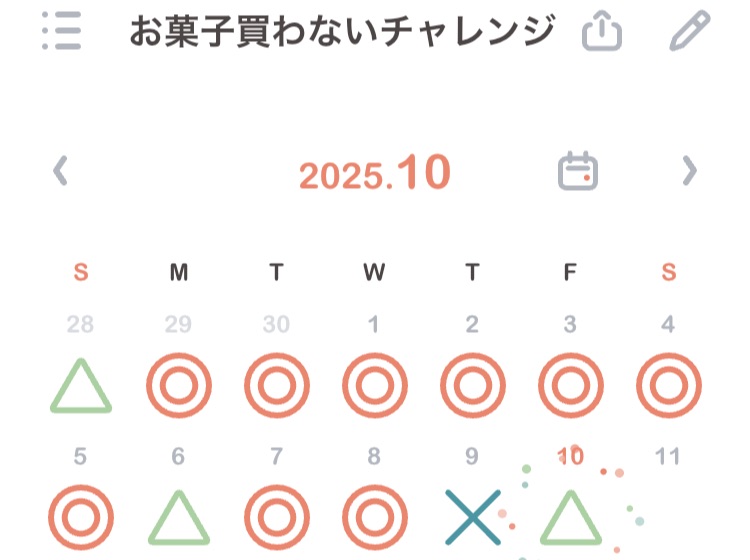Select October 1 on the calendar
This screenshot has height=560, width=750.
(374, 382)
